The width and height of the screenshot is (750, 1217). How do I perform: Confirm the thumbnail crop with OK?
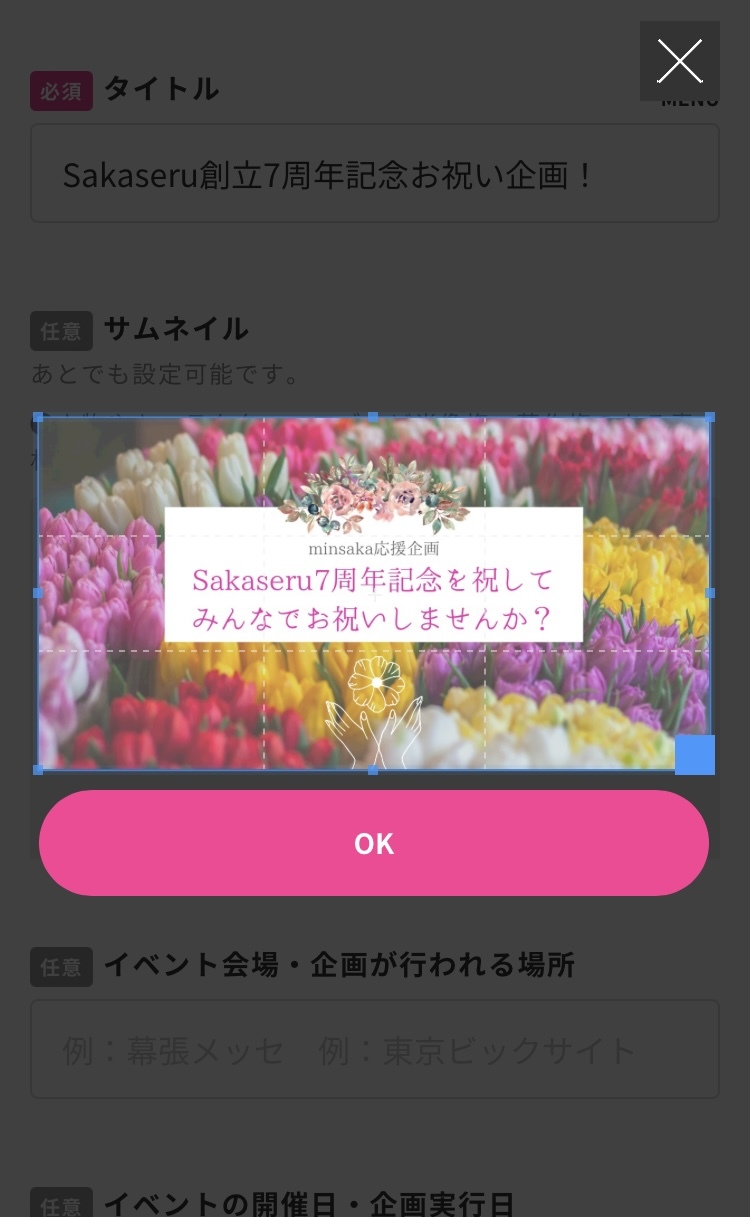coord(374,843)
